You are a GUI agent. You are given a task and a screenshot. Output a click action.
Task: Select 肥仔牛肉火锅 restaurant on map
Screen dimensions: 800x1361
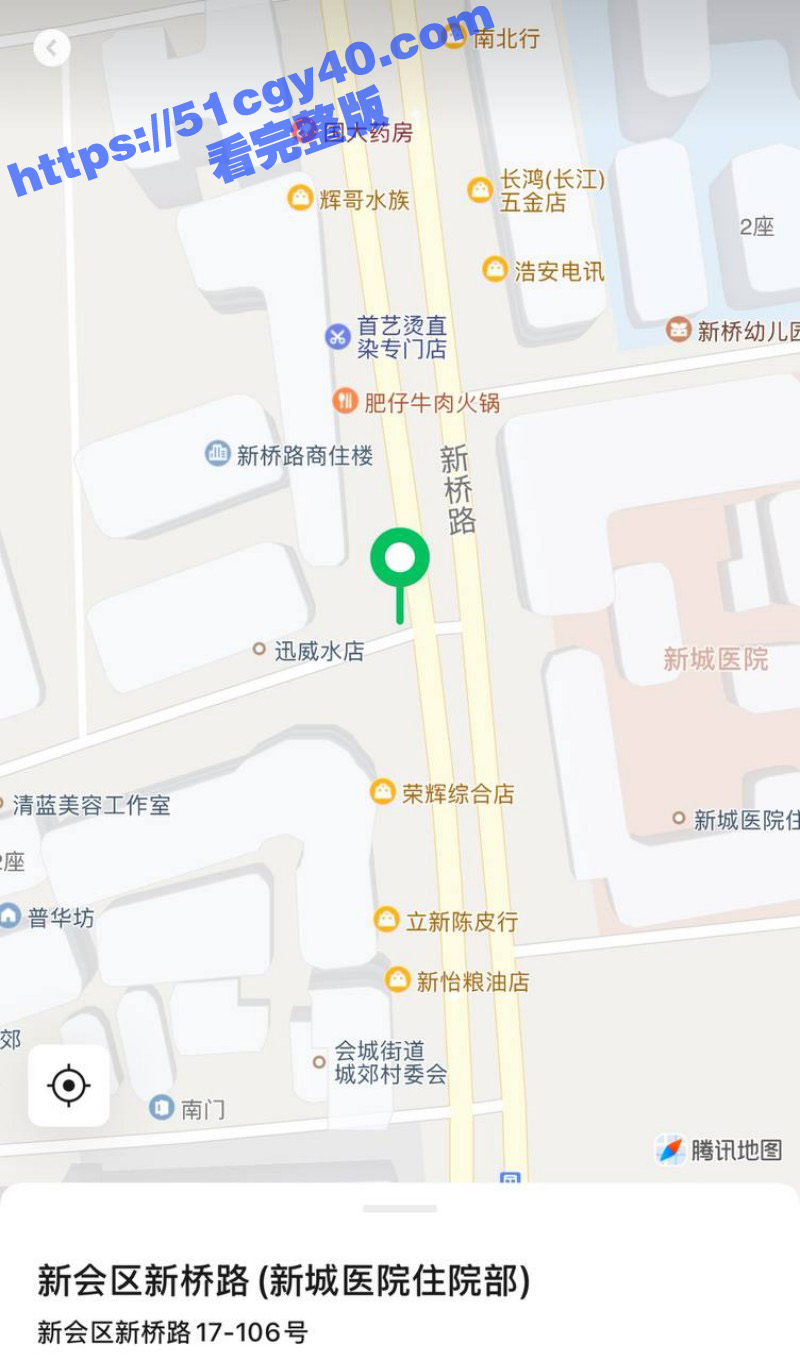coord(345,402)
